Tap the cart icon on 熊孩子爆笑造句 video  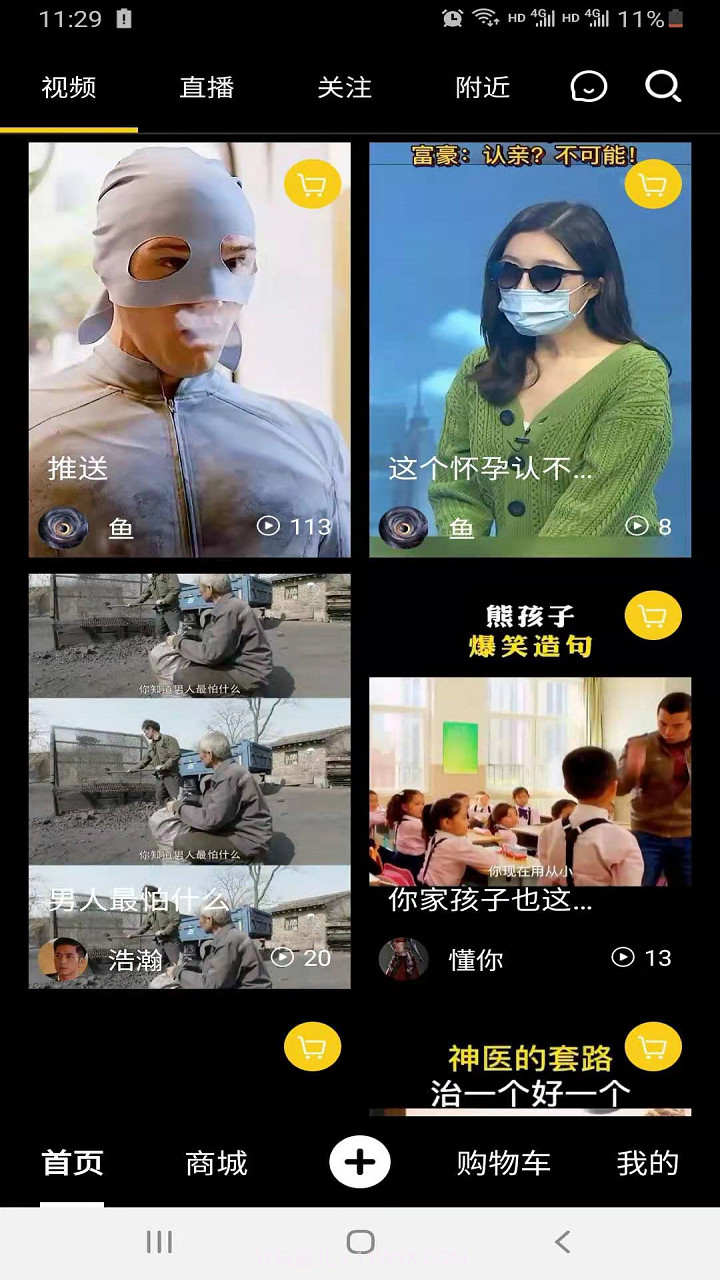click(x=653, y=616)
